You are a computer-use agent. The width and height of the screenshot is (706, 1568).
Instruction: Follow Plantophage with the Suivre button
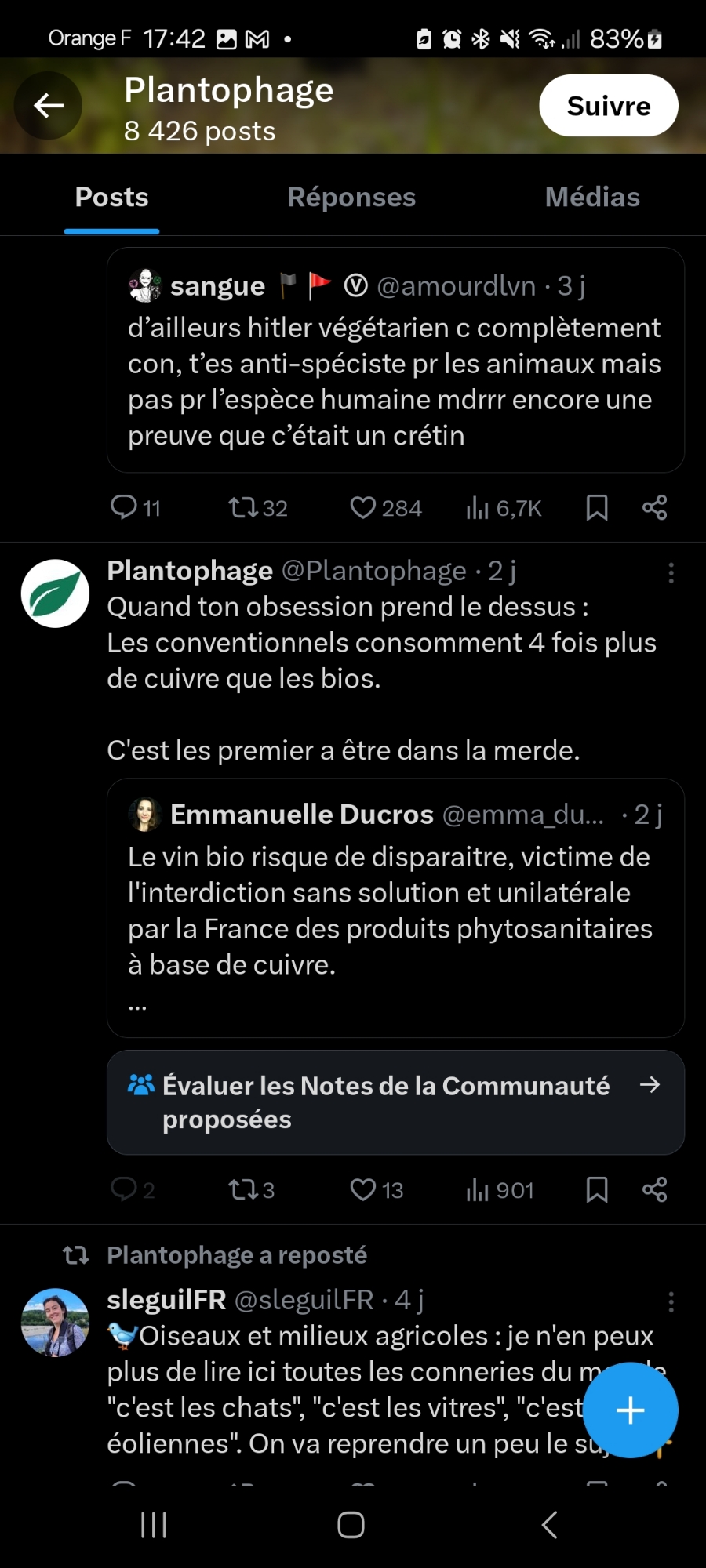[x=608, y=106]
